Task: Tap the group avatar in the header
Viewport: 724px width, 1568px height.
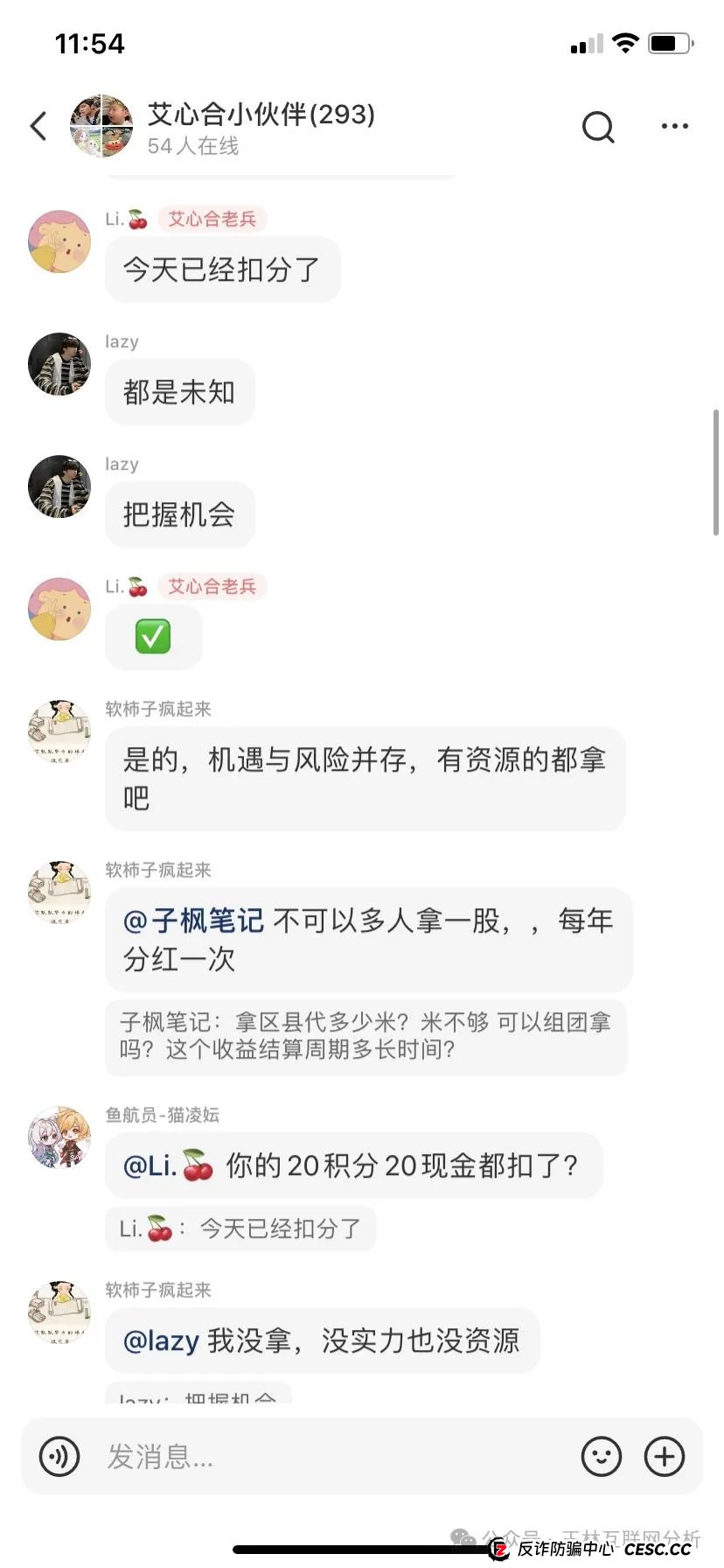Action: [101, 126]
